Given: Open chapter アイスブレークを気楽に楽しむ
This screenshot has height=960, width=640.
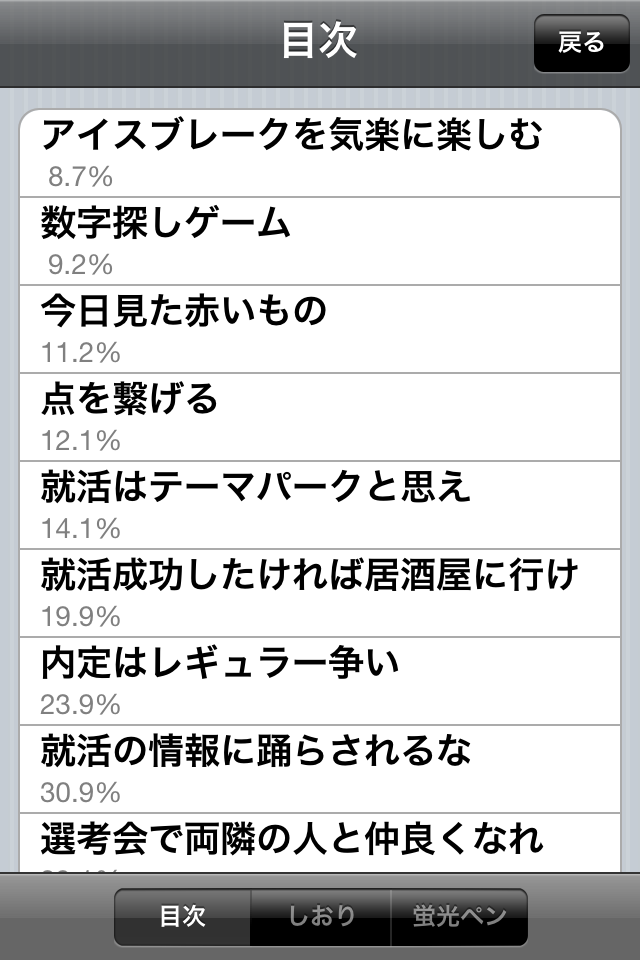Looking at the screenshot, I should pos(320,153).
